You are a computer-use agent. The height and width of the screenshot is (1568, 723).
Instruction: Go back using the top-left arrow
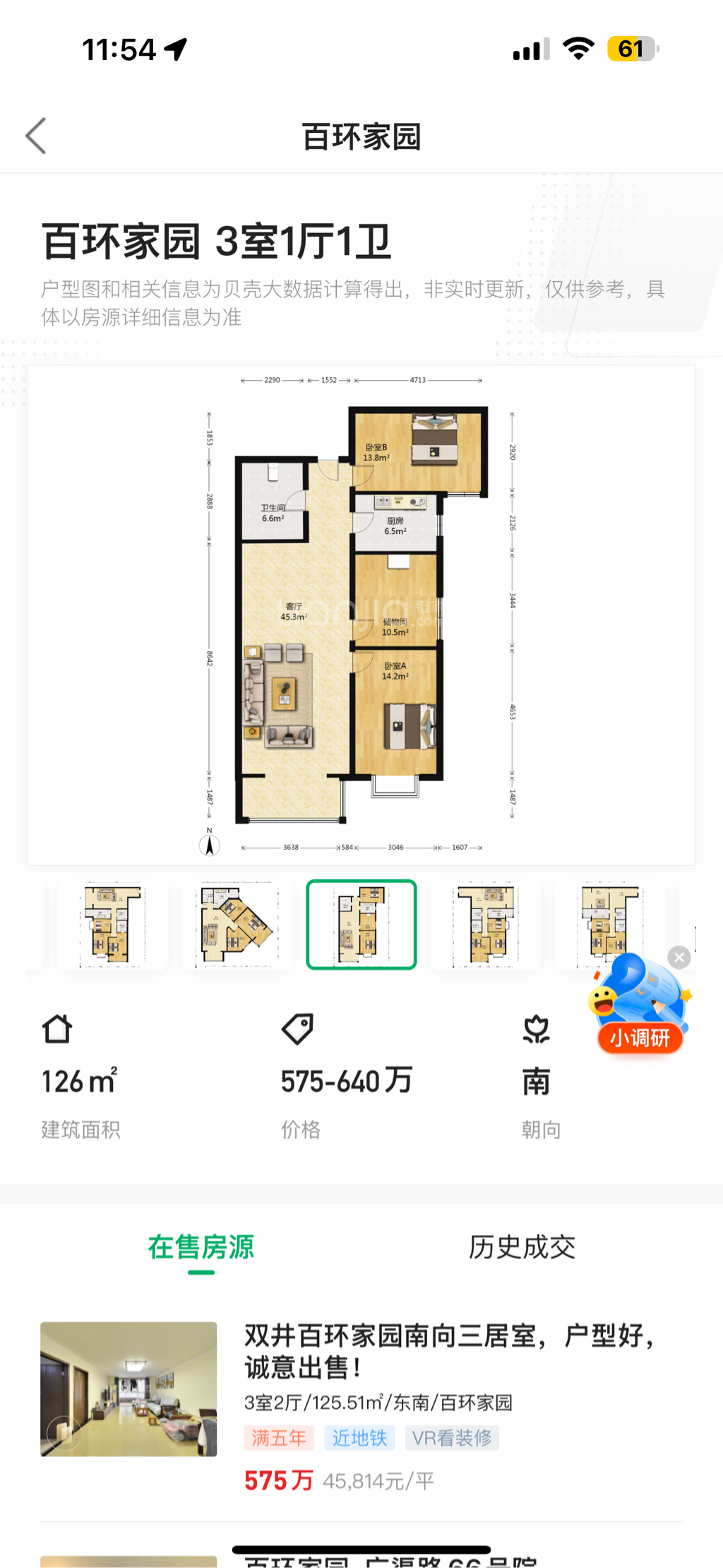click(36, 136)
